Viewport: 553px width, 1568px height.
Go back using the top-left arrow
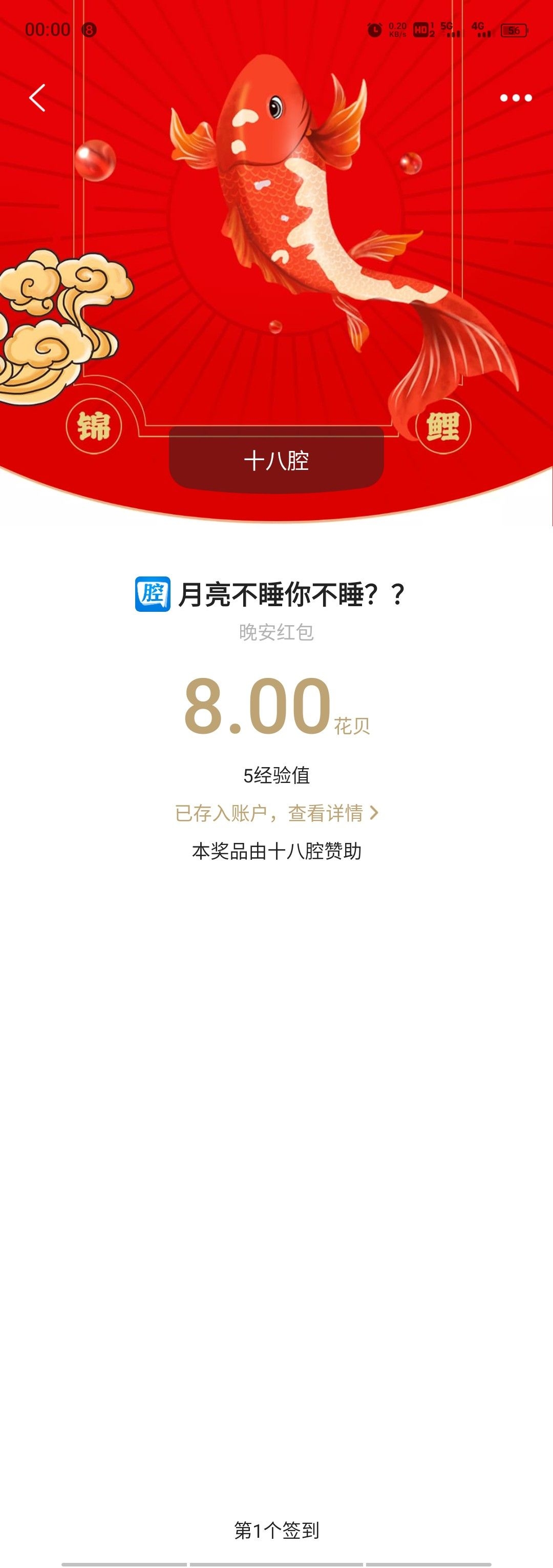point(38,98)
